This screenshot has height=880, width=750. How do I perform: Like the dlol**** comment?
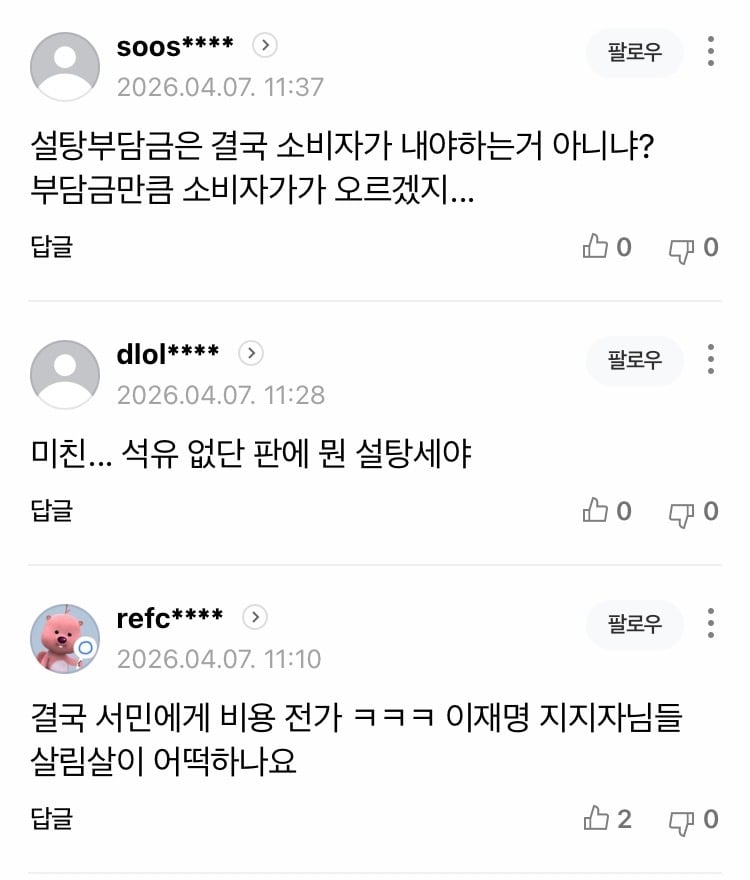596,512
